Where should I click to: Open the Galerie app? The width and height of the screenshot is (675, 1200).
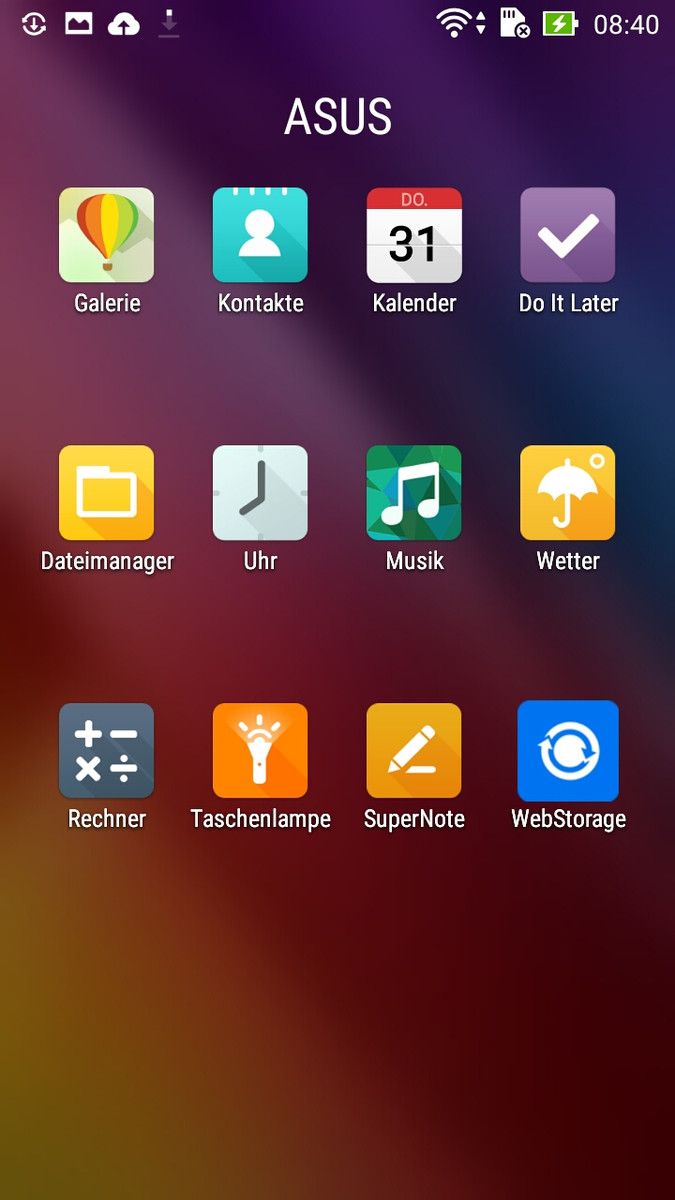107,236
